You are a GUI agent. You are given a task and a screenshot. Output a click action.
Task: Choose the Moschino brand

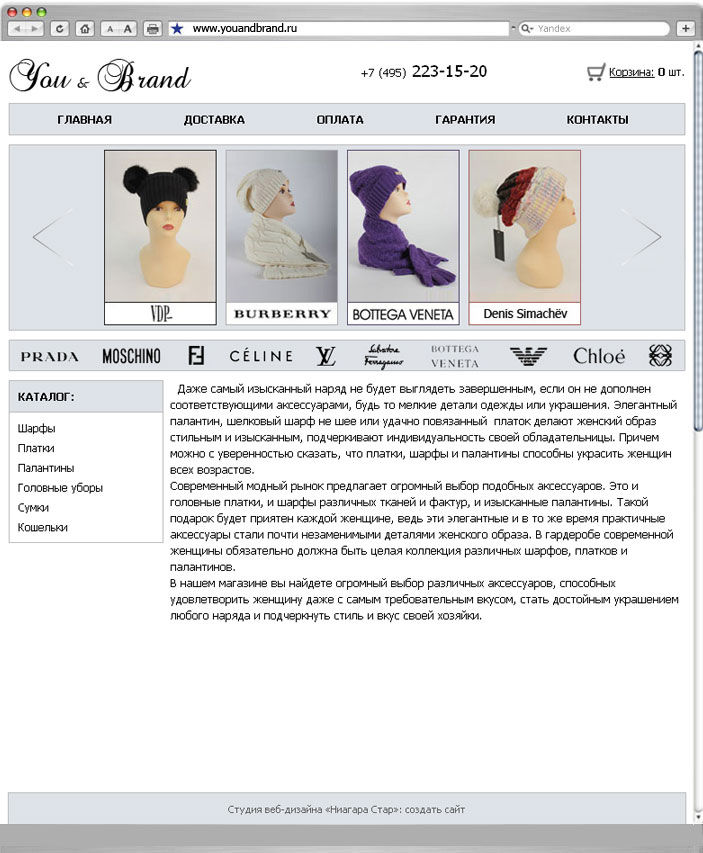(131, 356)
